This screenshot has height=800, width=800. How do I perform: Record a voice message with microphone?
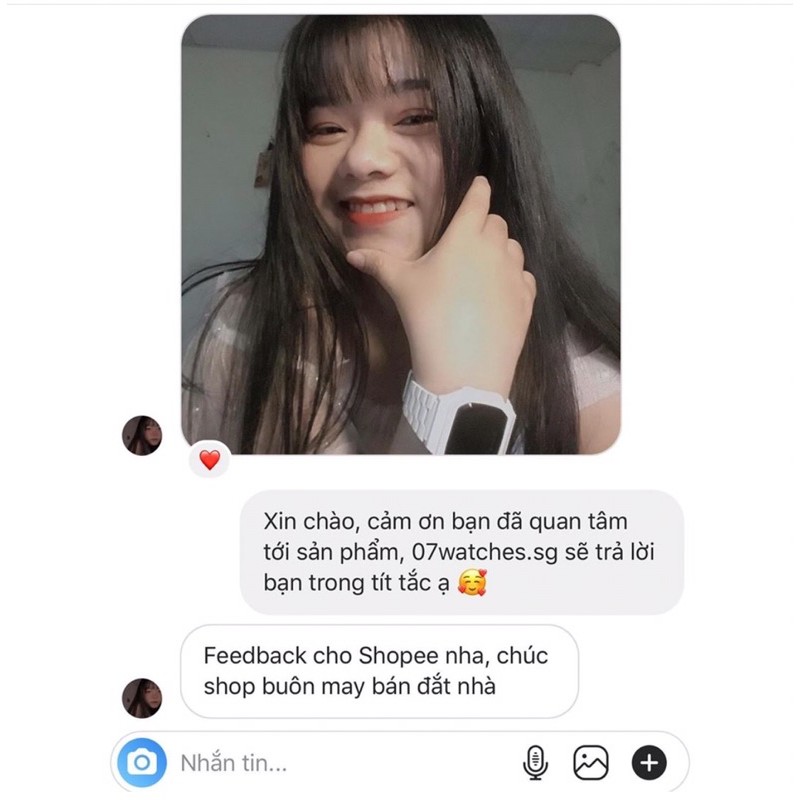(x=535, y=763)
